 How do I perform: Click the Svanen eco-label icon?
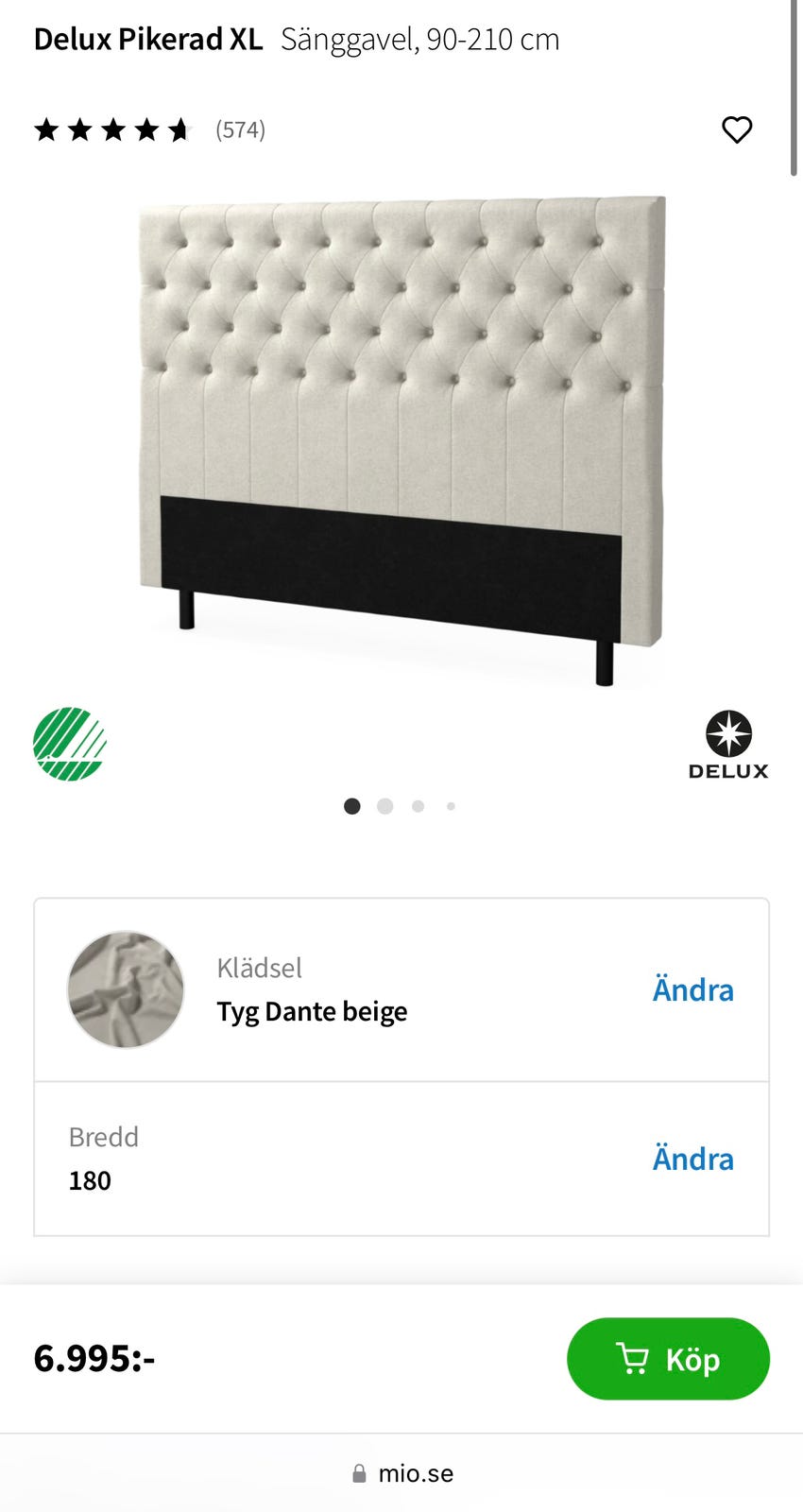pos(71,743)
